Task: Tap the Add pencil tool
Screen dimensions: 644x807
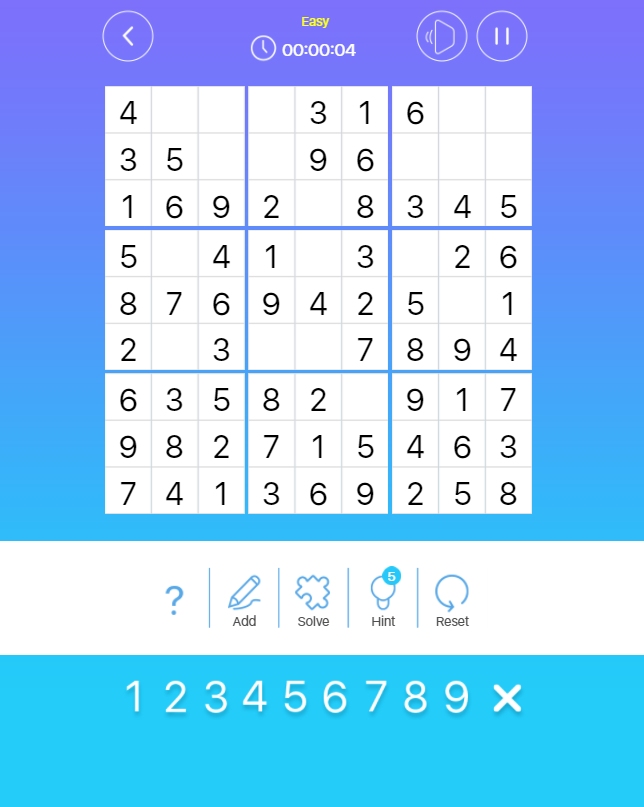Action: point(244,600)
